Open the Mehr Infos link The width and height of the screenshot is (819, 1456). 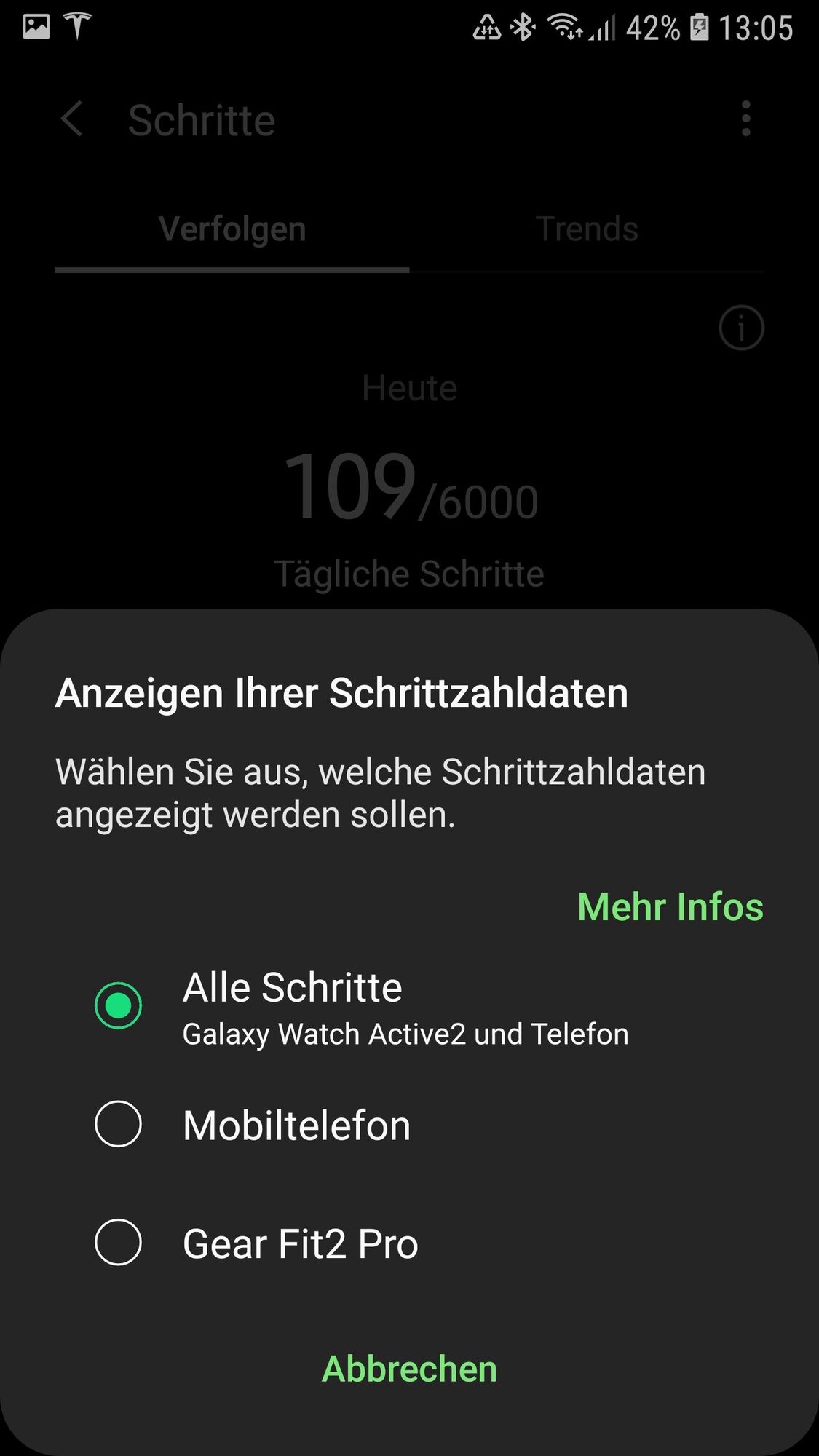670,907
